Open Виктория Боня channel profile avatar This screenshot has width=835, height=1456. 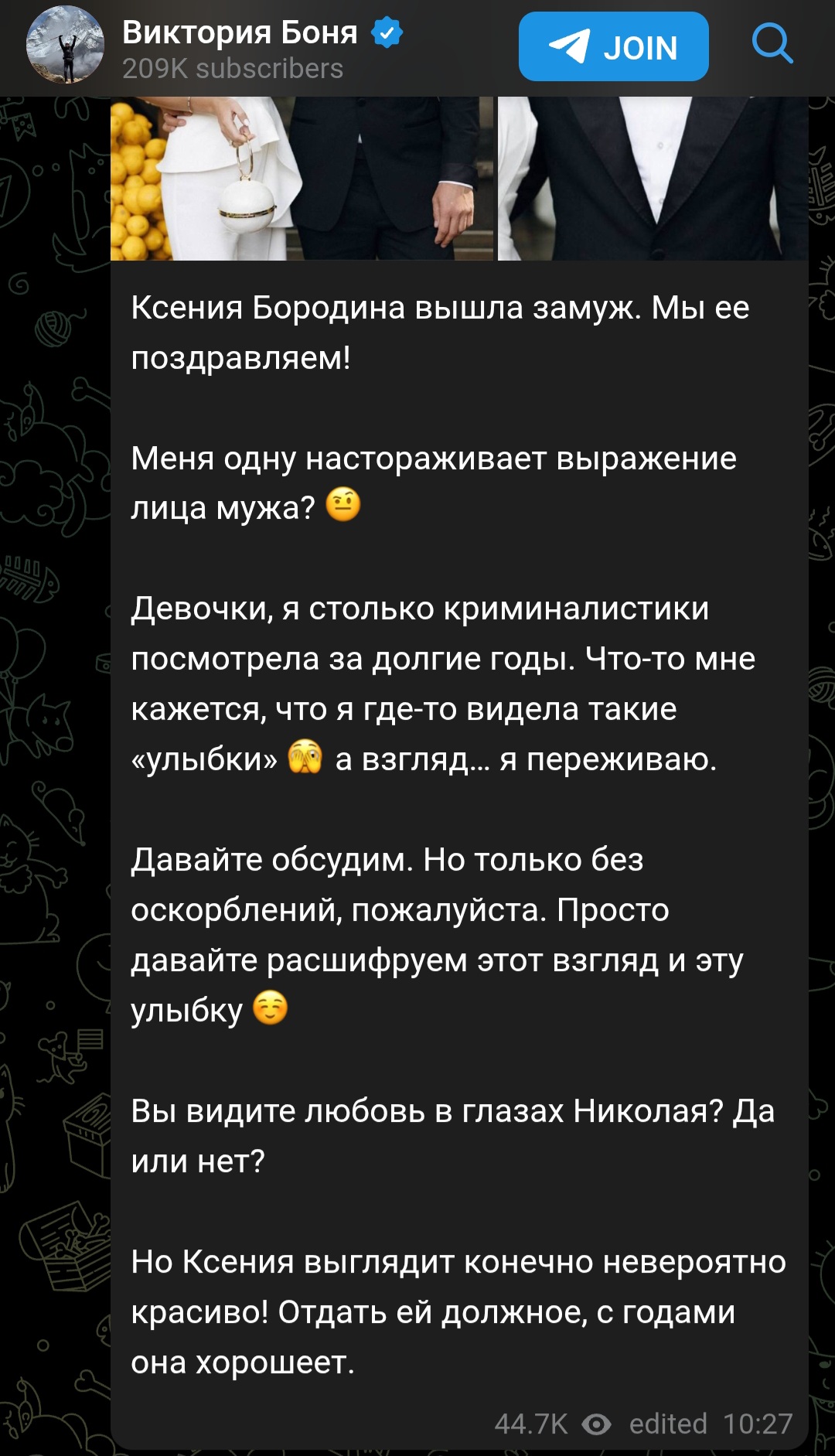65,46
